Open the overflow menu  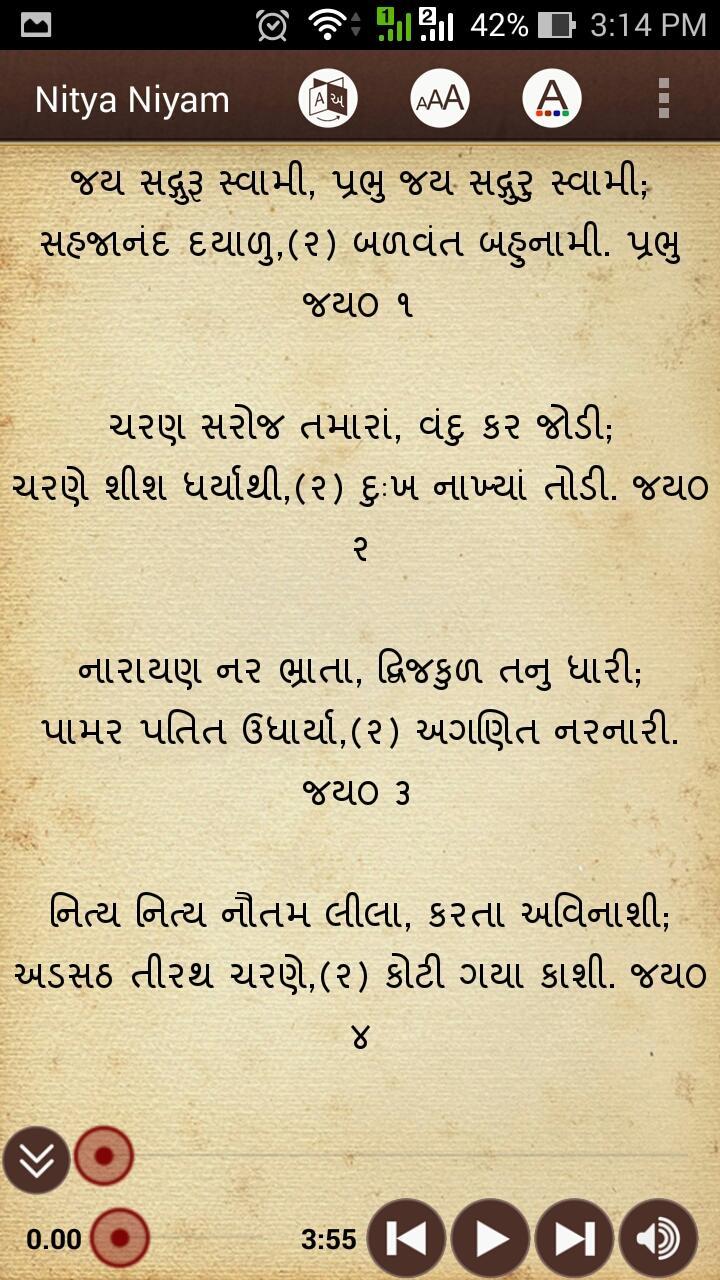point(662,98)
